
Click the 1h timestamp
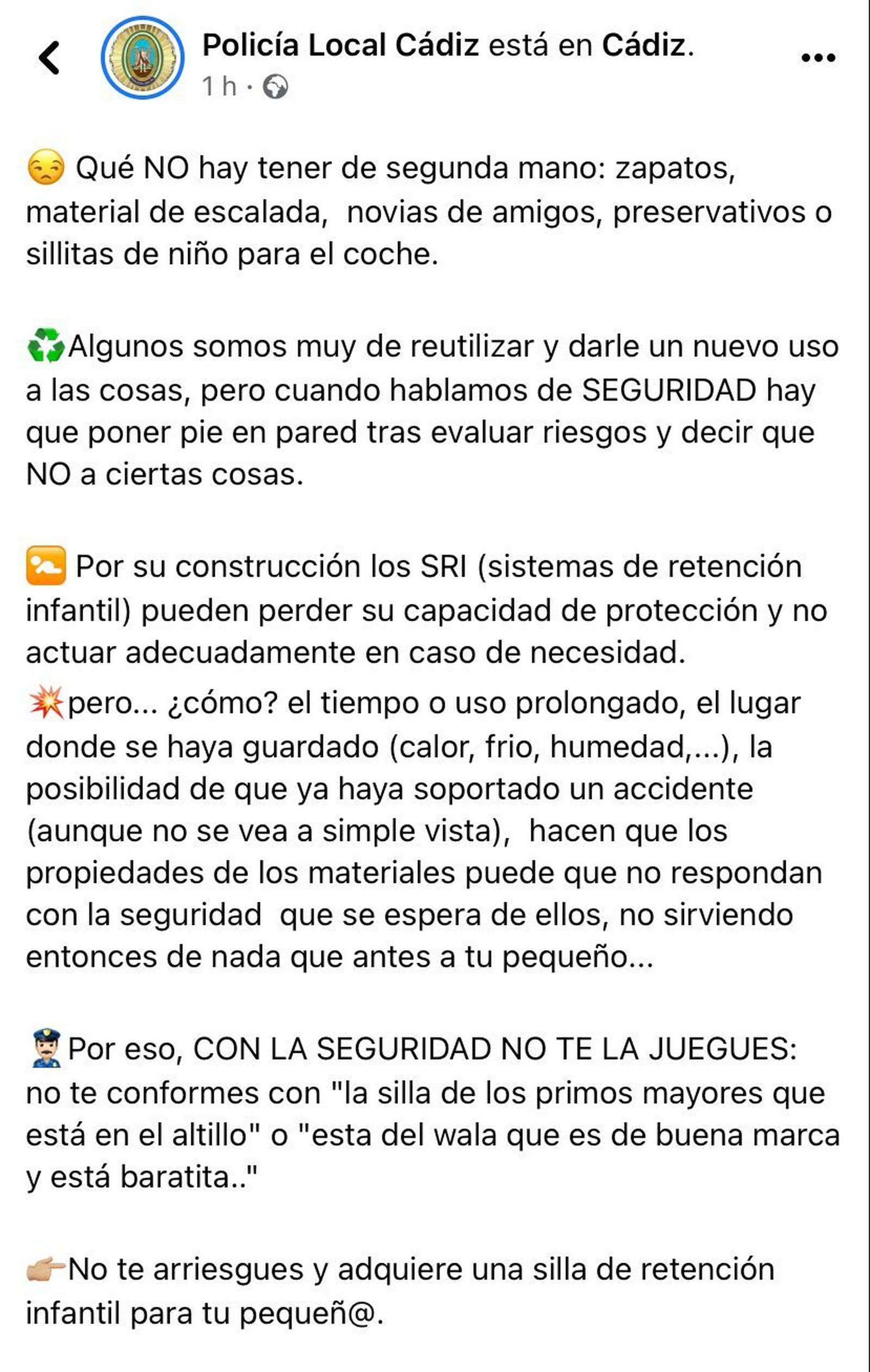pyautogui.click(x=219, y=86)
